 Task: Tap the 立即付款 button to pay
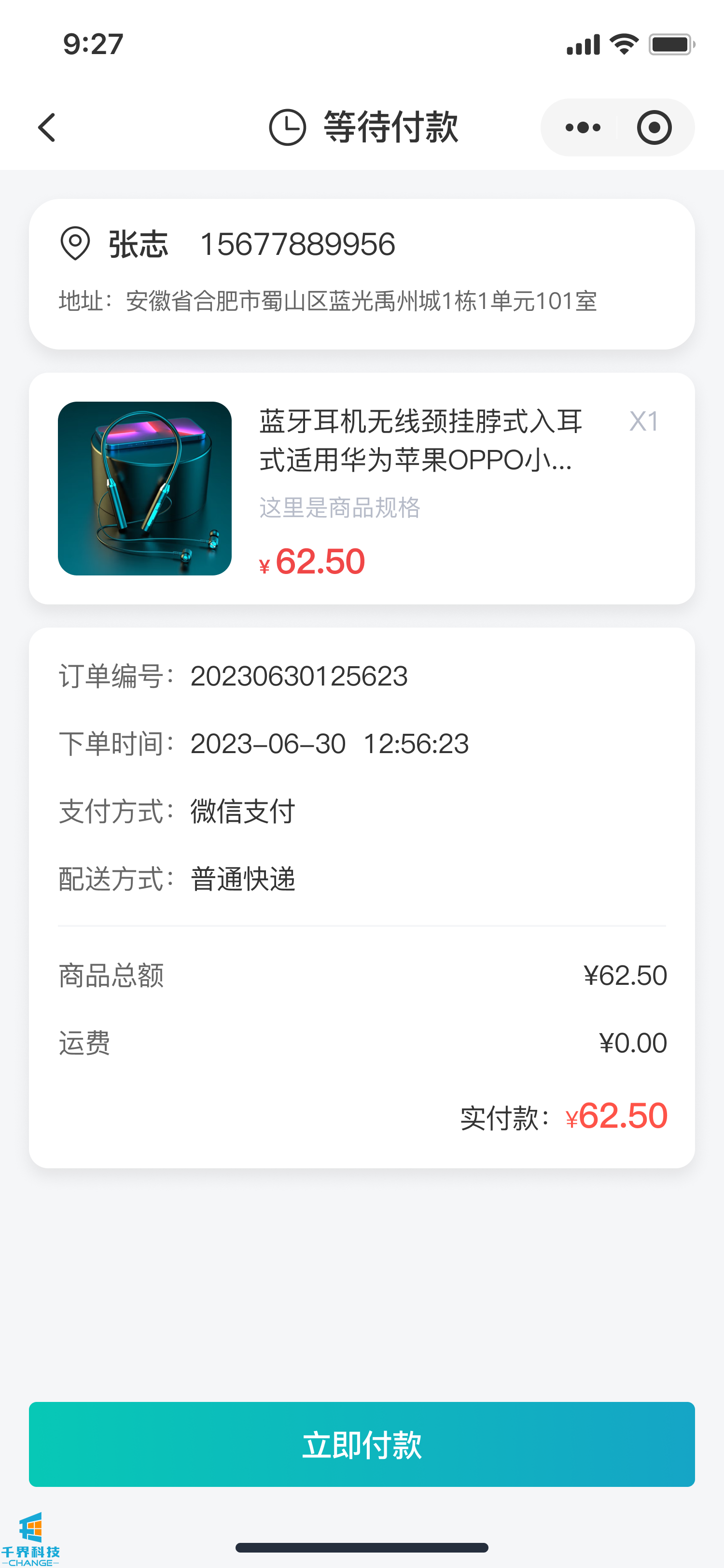tap(362, 1444)
